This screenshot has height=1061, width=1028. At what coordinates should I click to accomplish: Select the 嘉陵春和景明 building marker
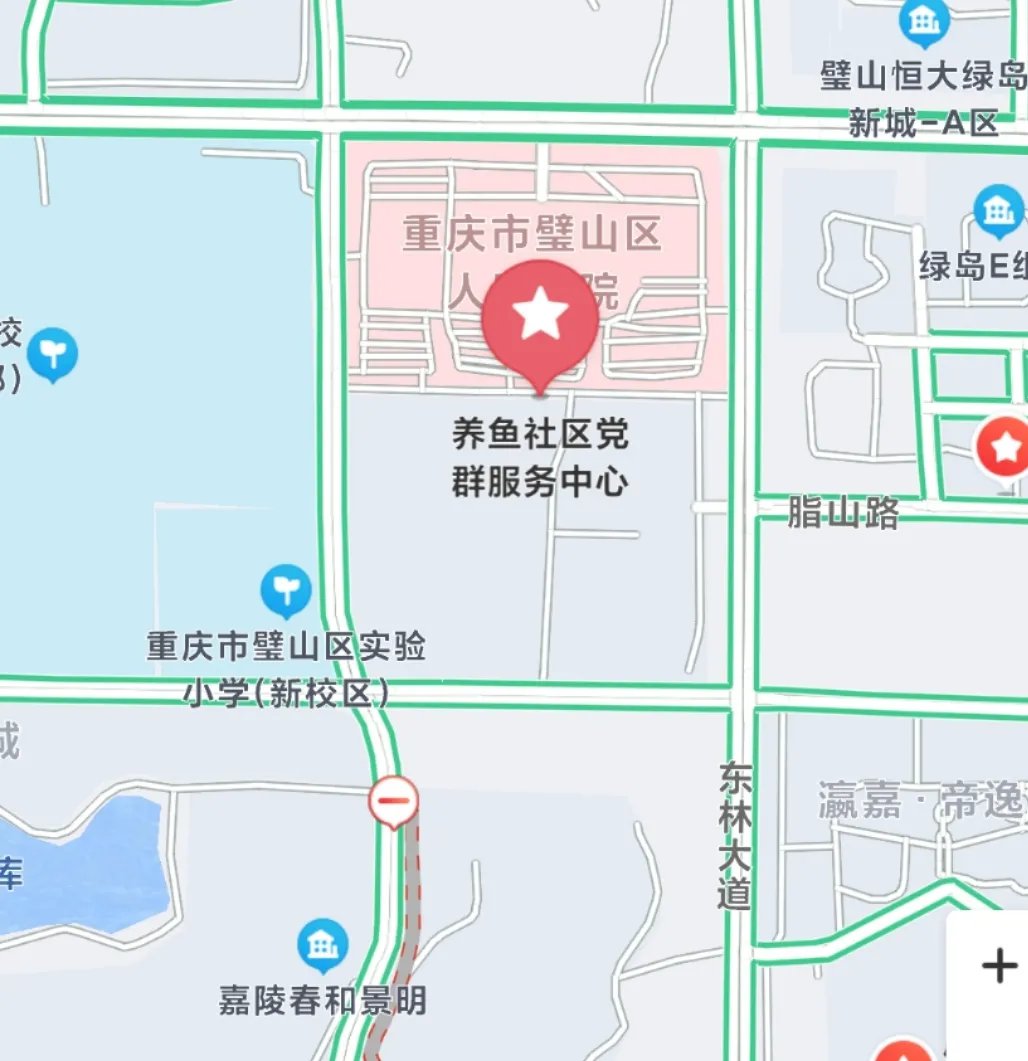[x=323, y=945]
